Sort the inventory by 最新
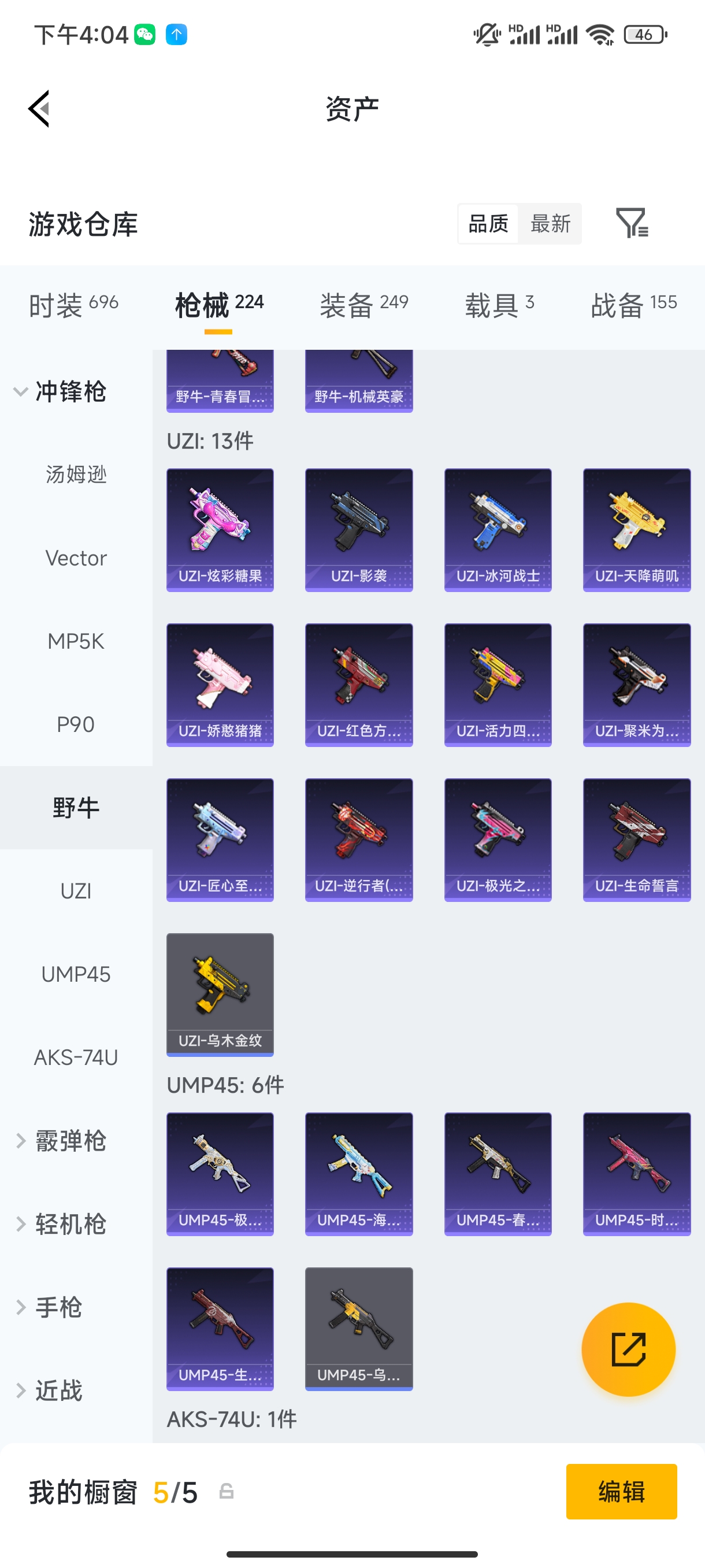The image size is (705, 1568). 550,223
